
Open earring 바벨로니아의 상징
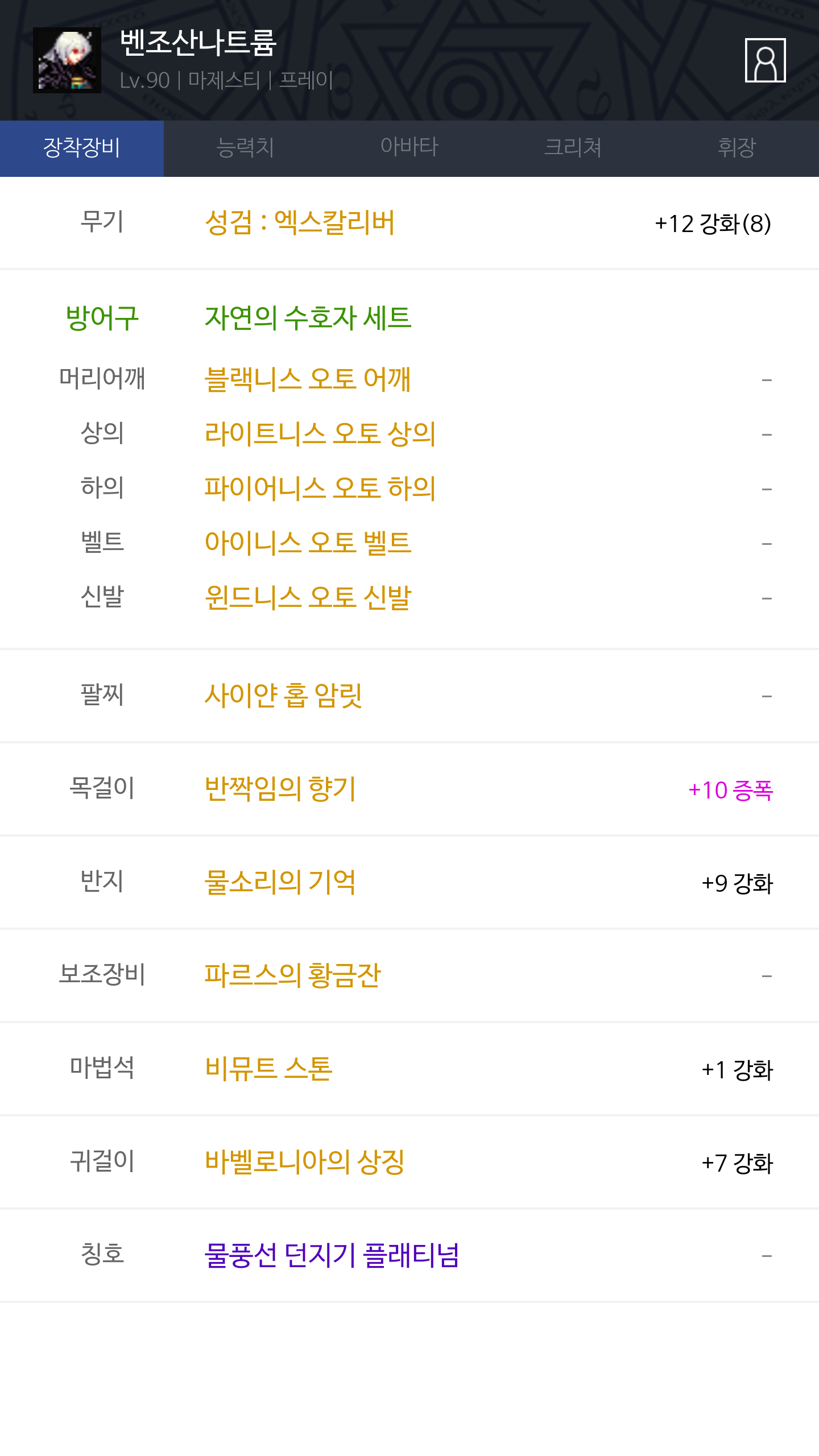[x=304, y=1162]
